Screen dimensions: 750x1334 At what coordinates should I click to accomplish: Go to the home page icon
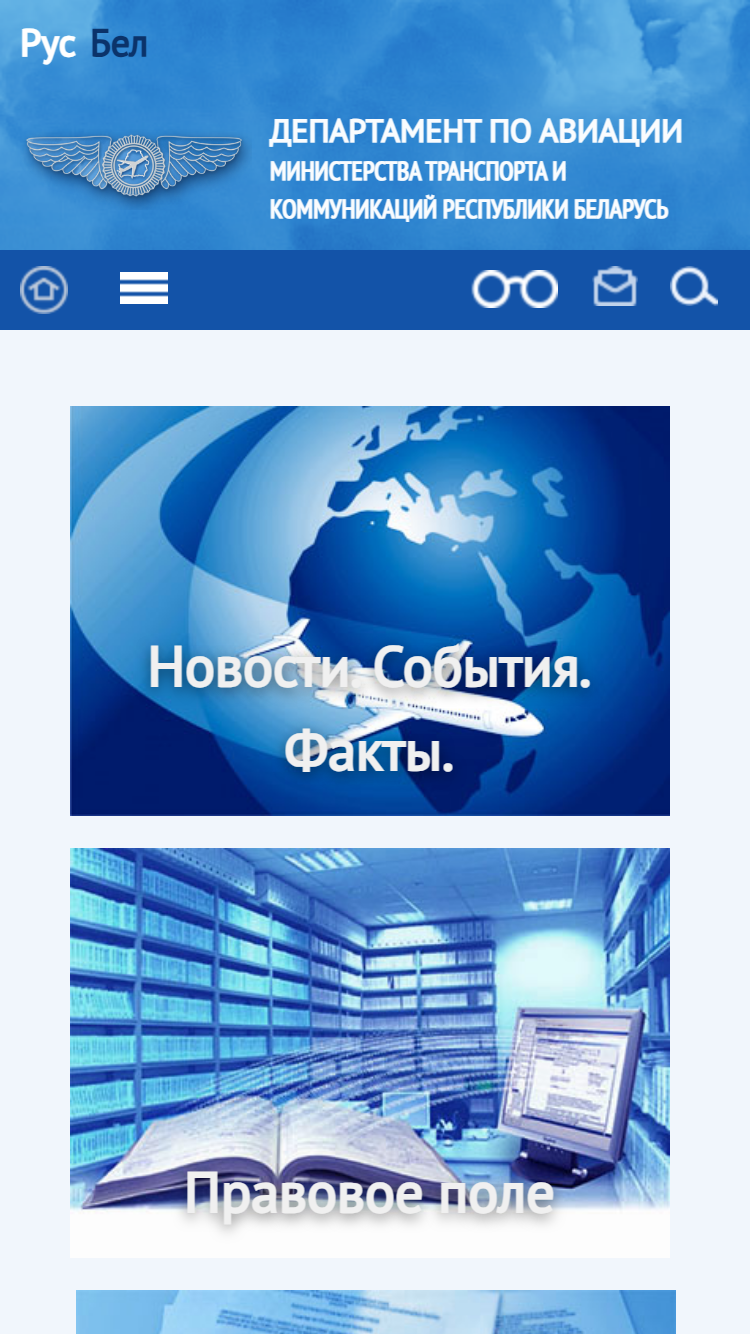pyautogui.click(x=44, y=290)
